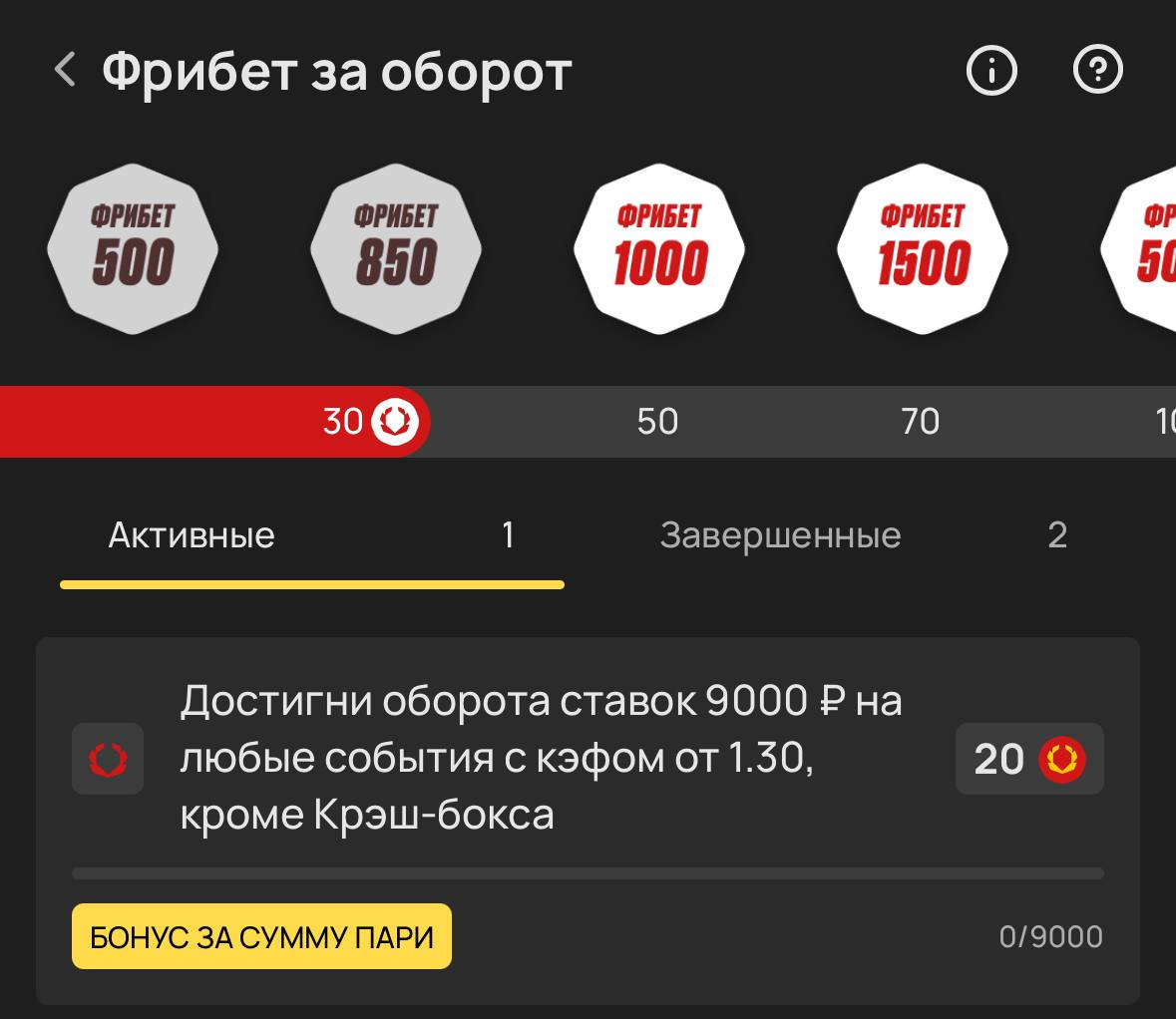Select the Фрибет 1500 badge

(923, 249)
